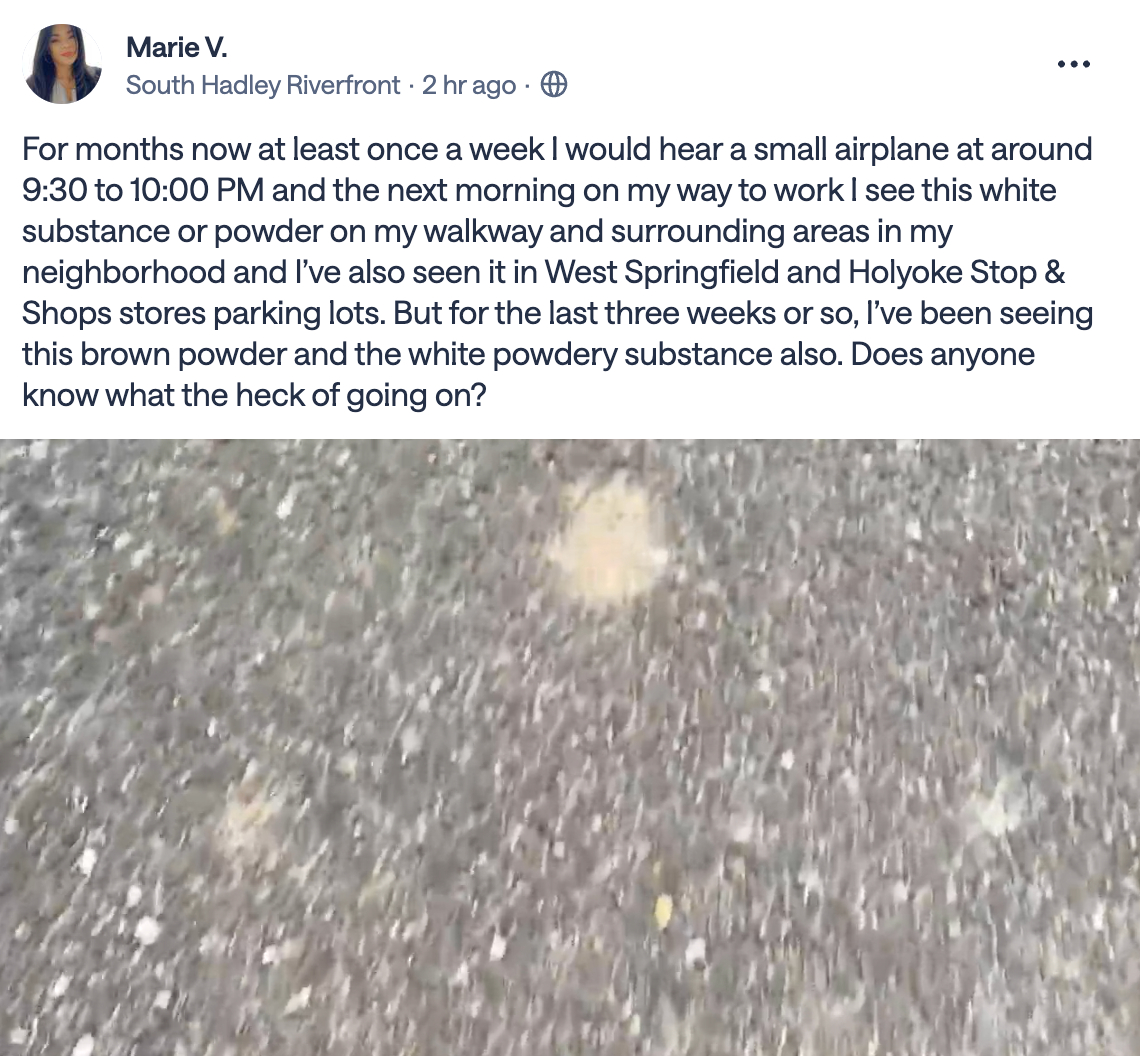Open the South Hadley Riverfront neighborhood link
This screenshot has width=1140, height=1056.
[263, 86]
